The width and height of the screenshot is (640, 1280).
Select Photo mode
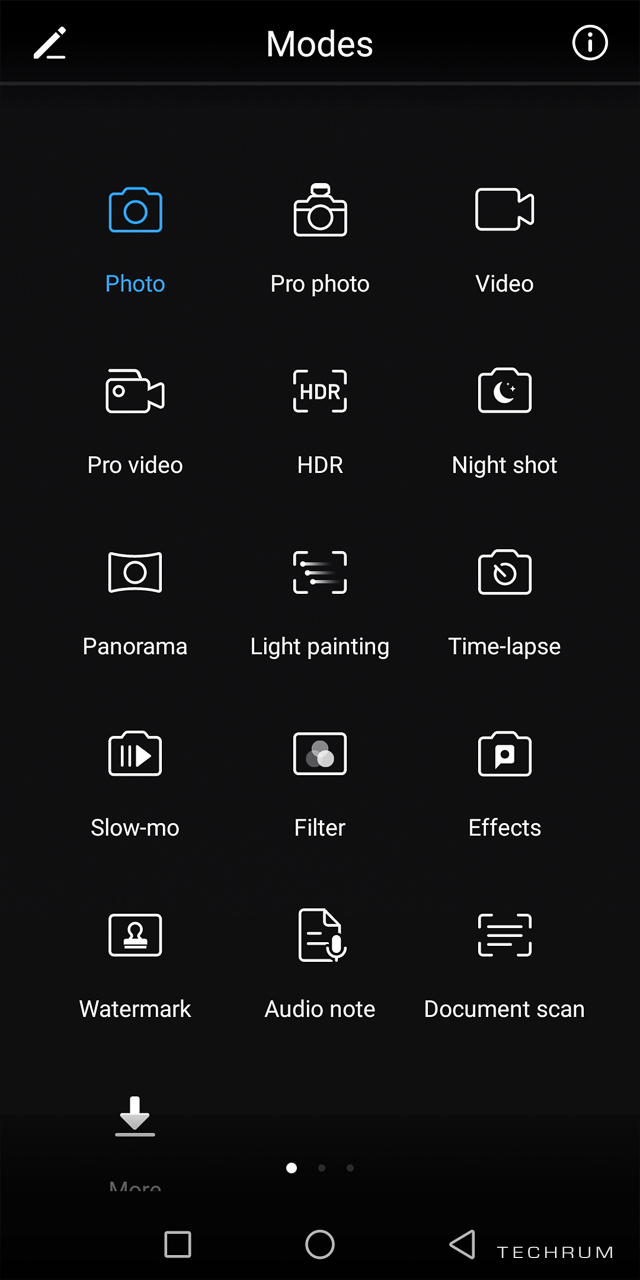135,212
